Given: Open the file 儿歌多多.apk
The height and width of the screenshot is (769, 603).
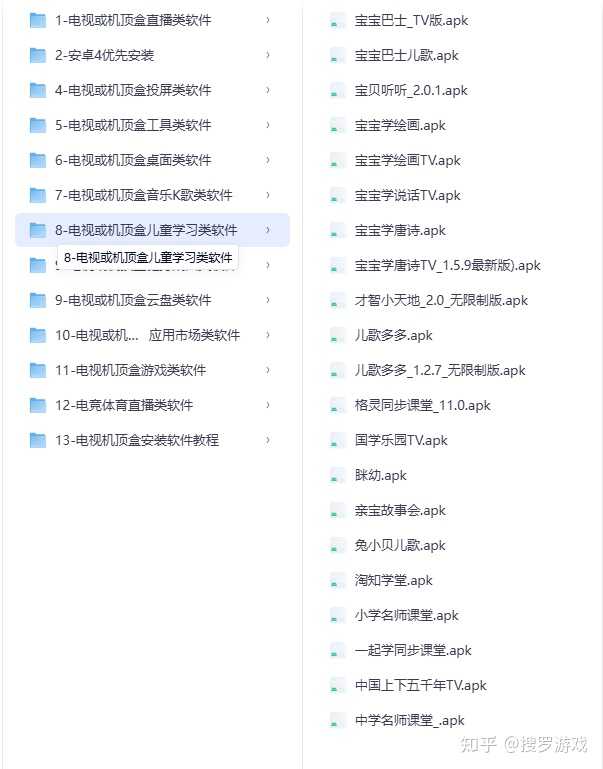Looking at the screenshot, I should 393,335.
